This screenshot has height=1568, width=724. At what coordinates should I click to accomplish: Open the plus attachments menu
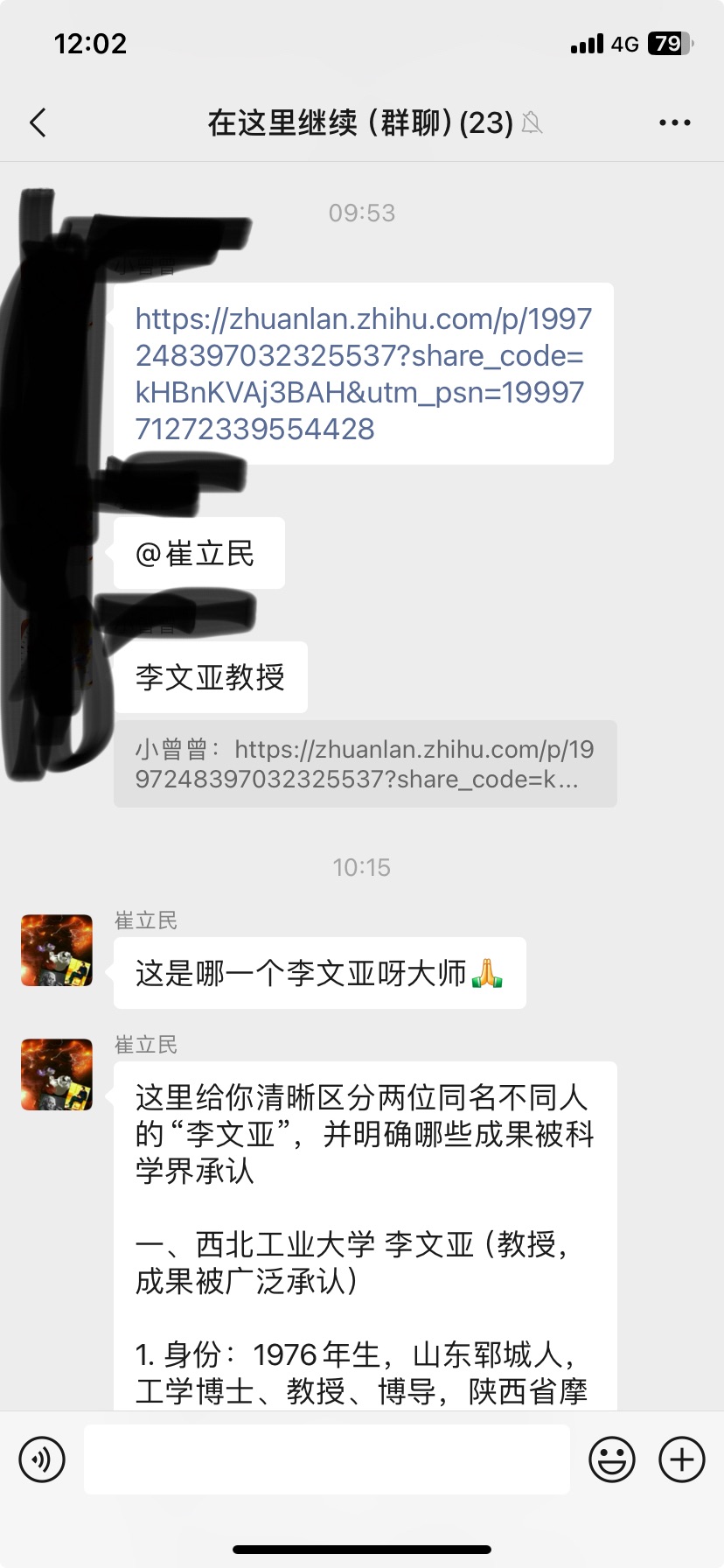(x=681, y=1459)
